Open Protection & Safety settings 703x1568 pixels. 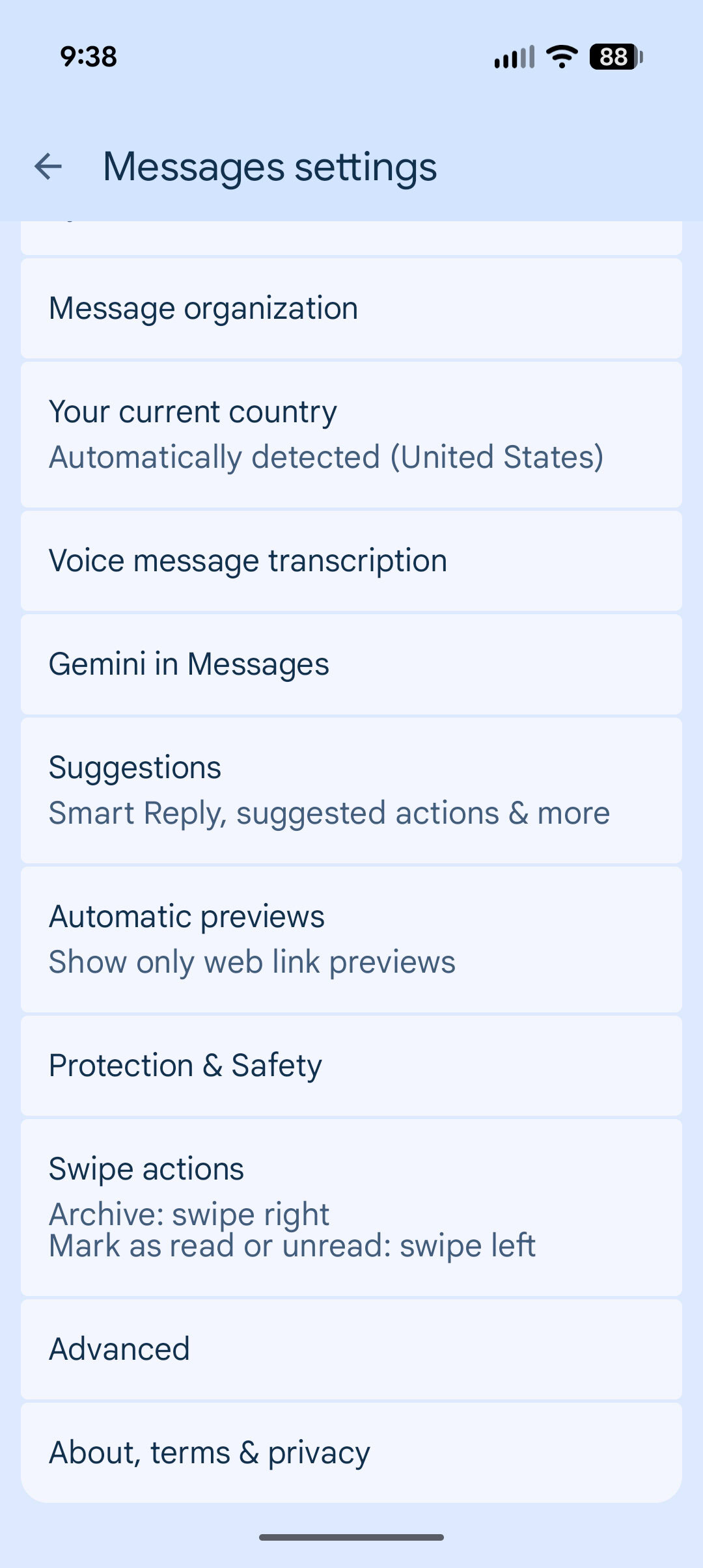(351, 1065)
